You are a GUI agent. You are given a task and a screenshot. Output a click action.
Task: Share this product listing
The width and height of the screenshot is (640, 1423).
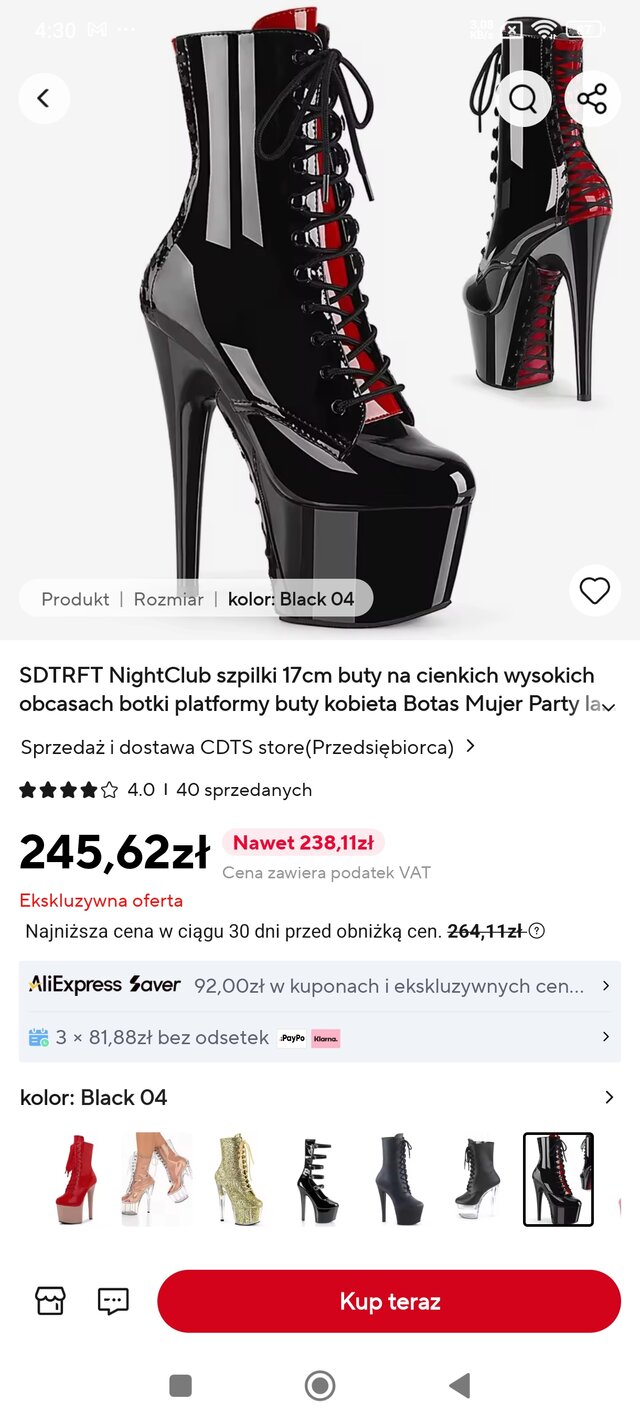[592, 98]
